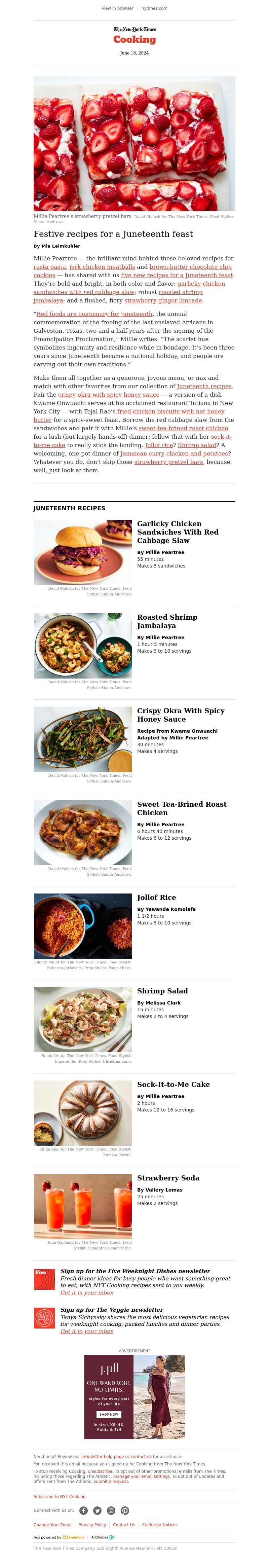Visit the NYT Cooking Pinterest page
This screenshot has height=1568, width=269.
125,1510
